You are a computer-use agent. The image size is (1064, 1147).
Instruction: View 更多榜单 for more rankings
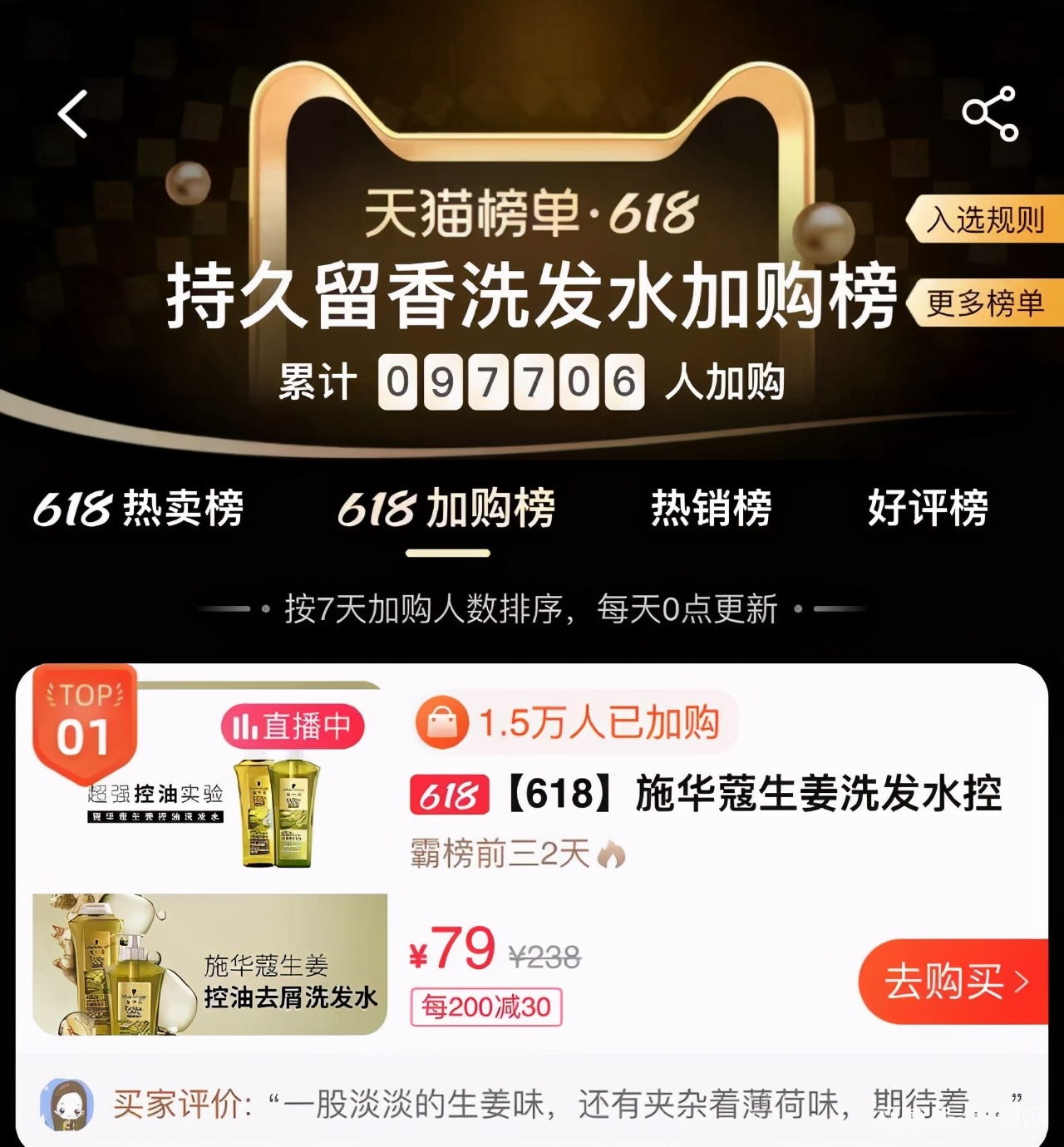coord(985,303)
